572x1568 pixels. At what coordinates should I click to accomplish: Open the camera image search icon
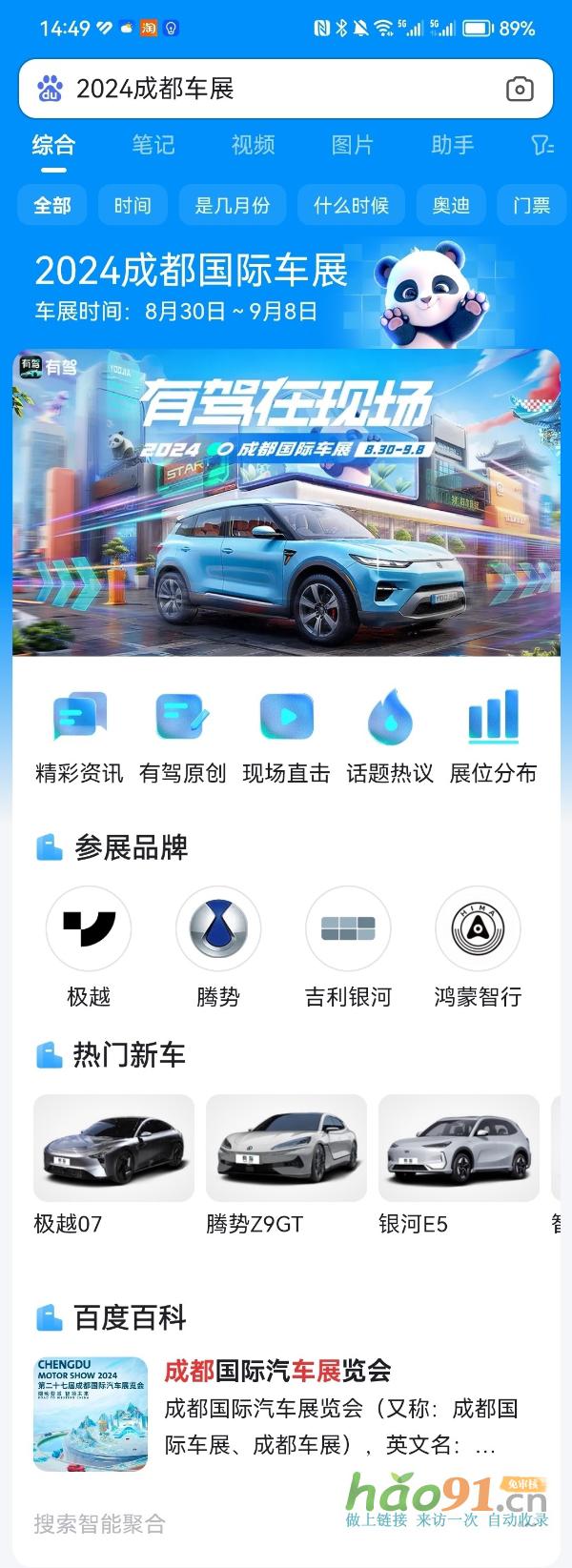point(520,90)
